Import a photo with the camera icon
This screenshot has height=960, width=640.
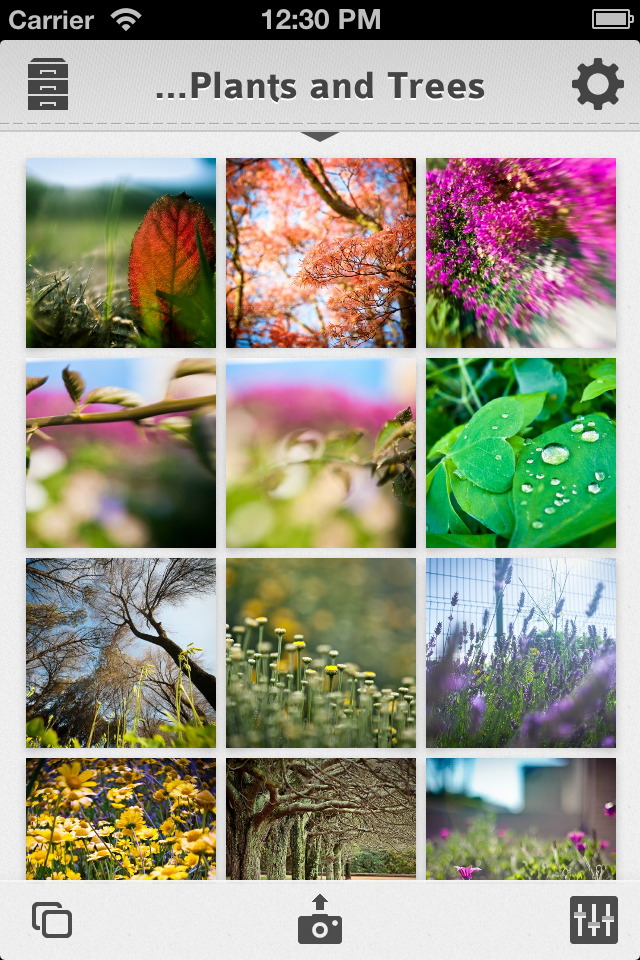pos(320,920)
